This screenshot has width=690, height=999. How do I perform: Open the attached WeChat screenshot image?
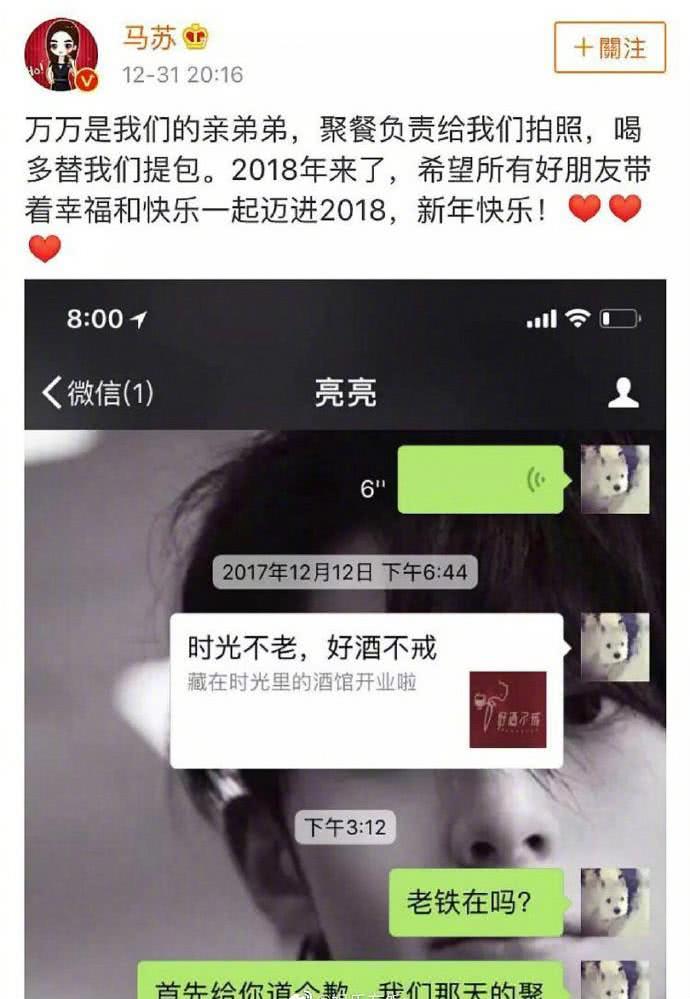345,640
